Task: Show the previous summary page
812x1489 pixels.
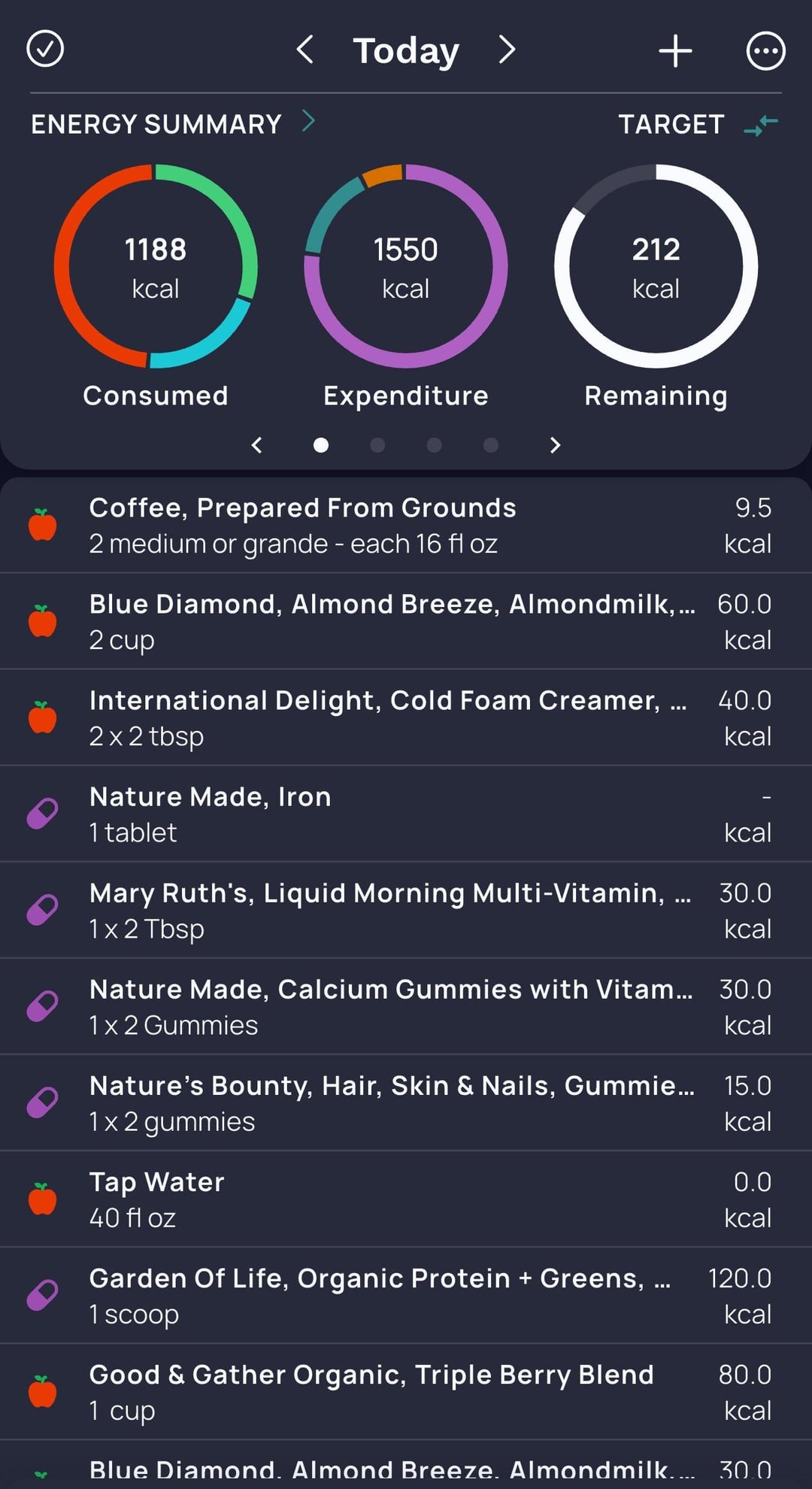Action: (256, 445)
